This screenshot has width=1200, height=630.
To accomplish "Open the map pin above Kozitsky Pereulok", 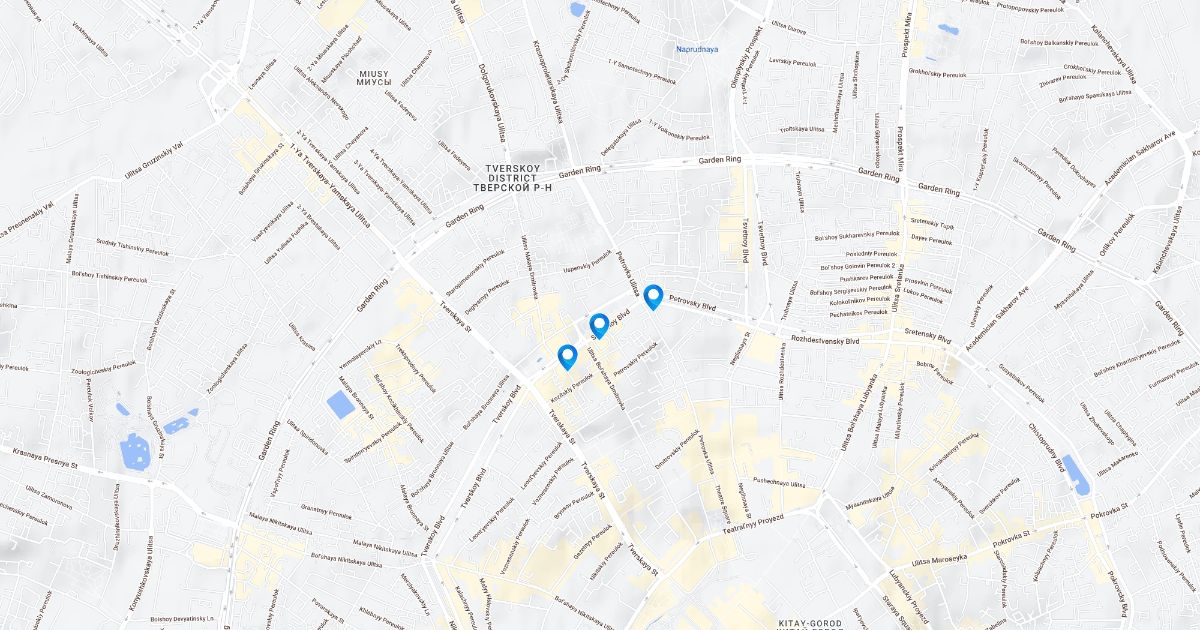I will 567,358.
